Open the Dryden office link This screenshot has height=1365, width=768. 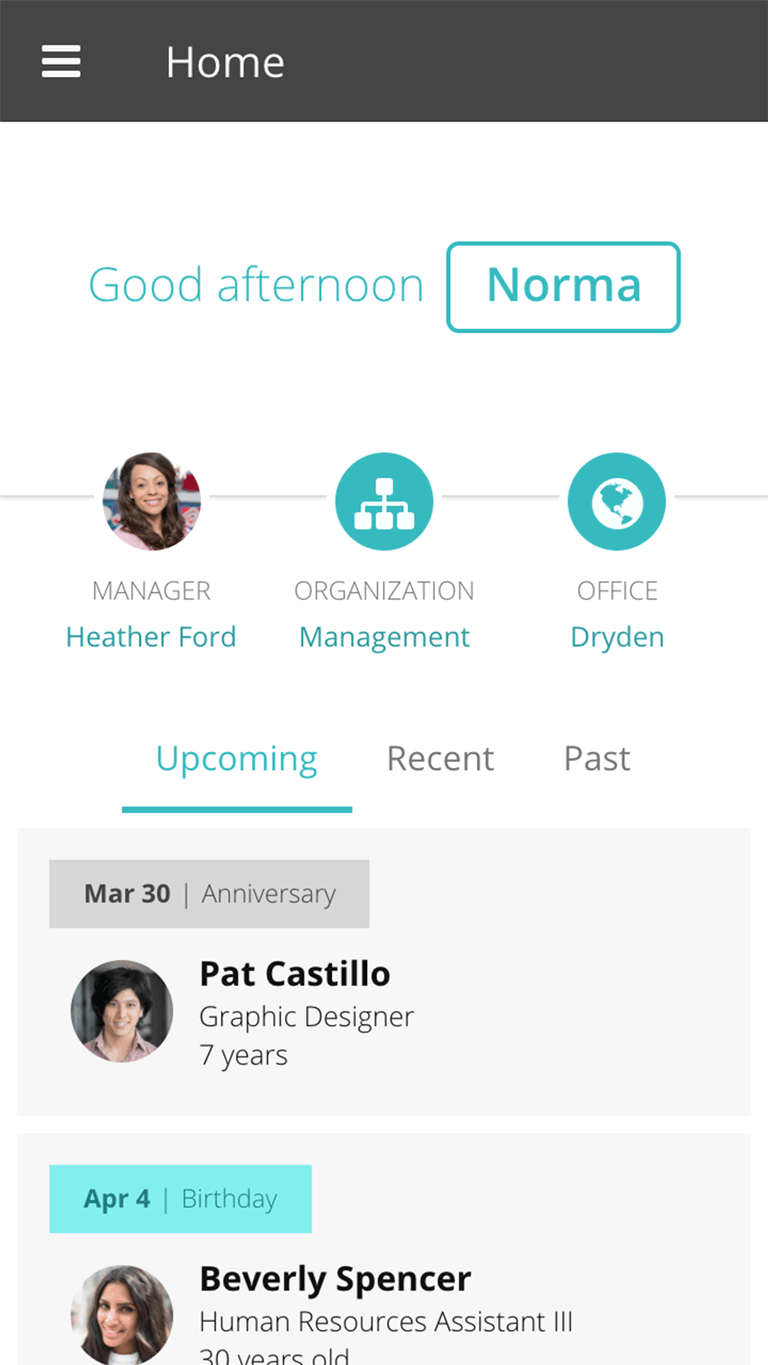pyautogui.click(x=617, y=637)
